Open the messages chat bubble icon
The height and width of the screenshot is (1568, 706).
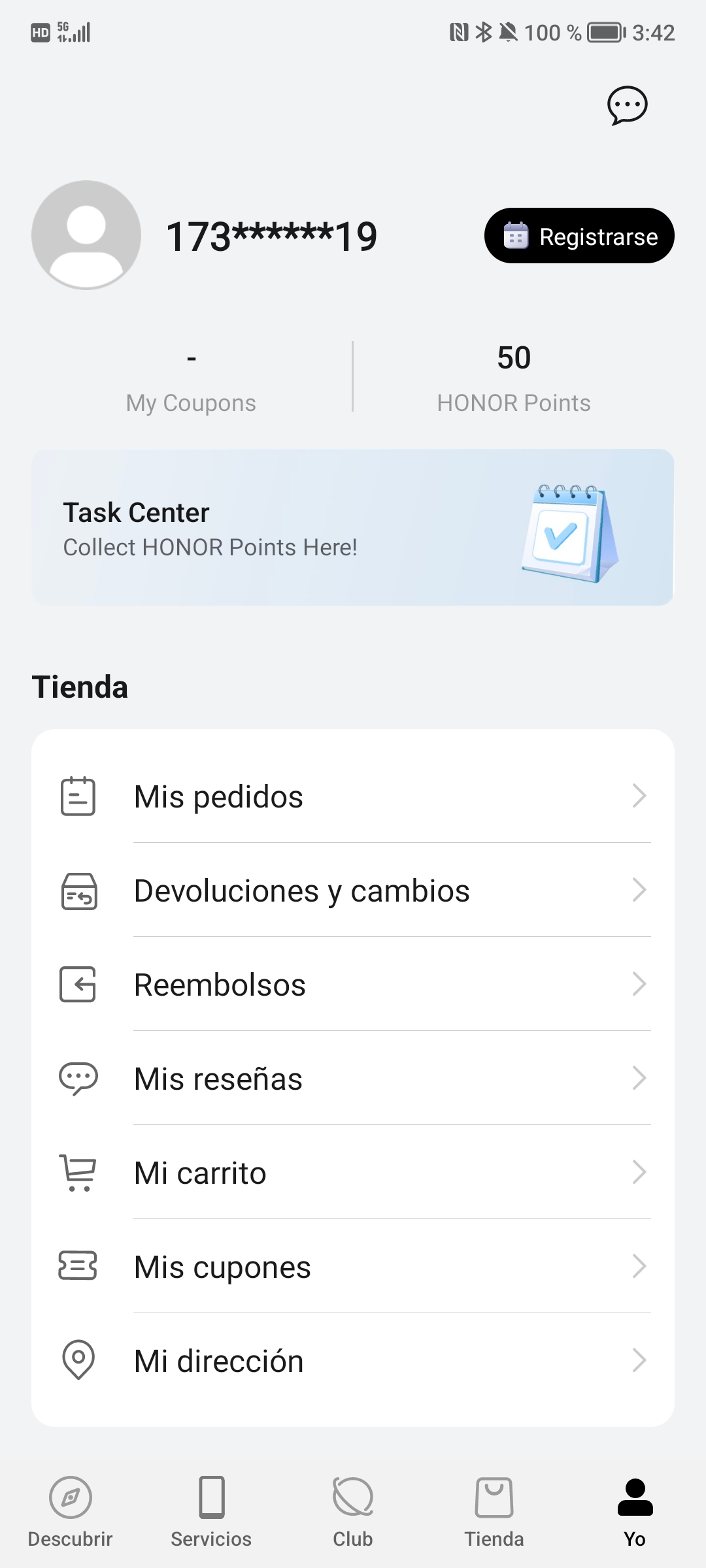(x=627, y=105)
